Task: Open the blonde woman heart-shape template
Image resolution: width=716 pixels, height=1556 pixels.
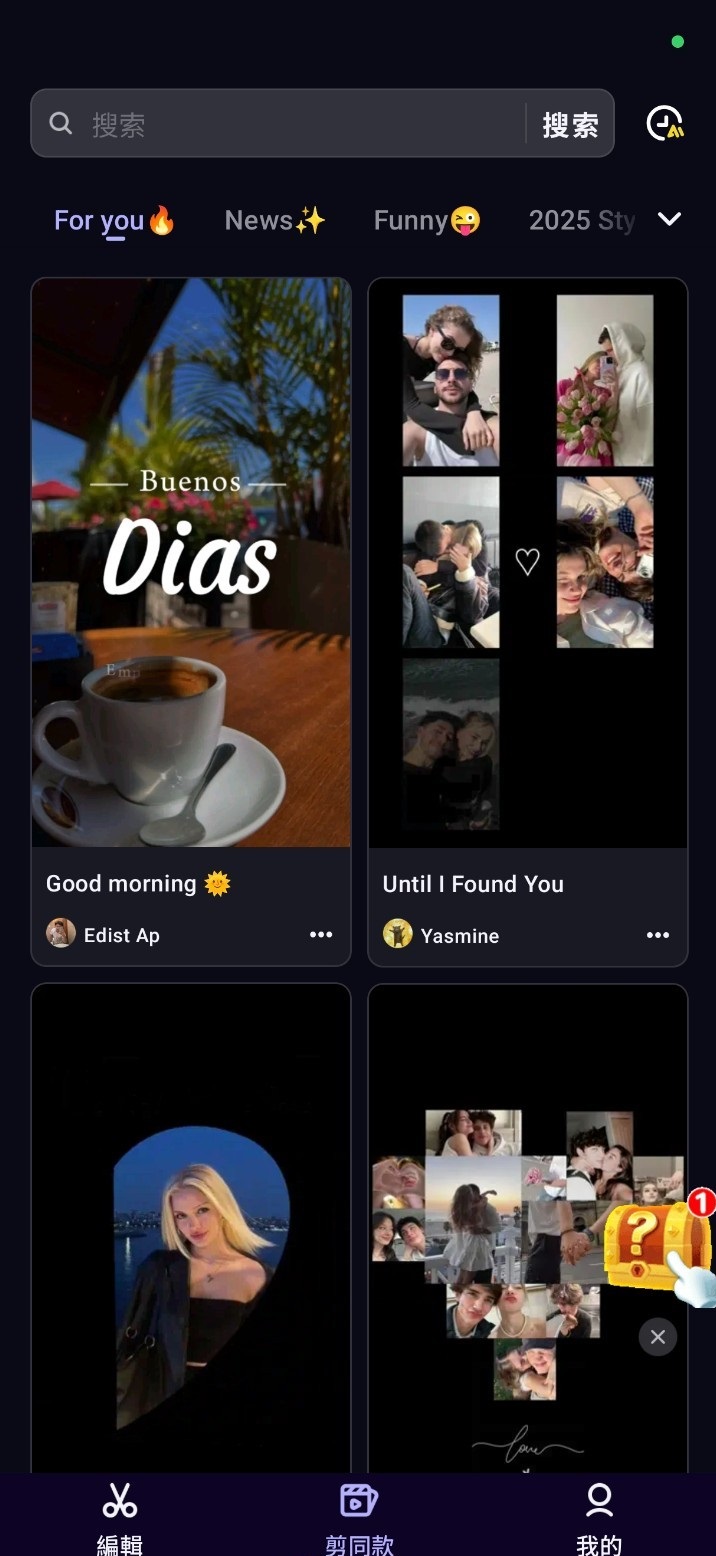Action: pos(191,1228)
